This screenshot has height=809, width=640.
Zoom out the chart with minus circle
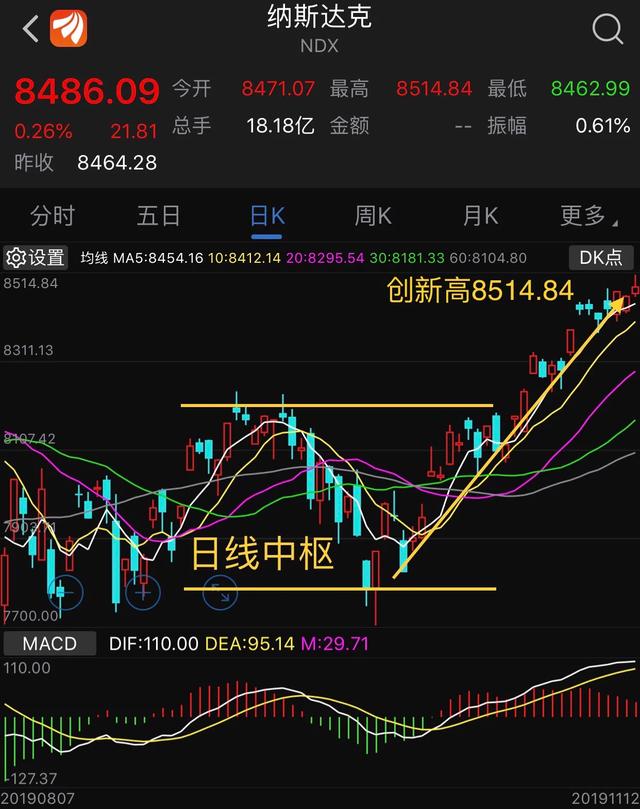[x=65, y=592]
